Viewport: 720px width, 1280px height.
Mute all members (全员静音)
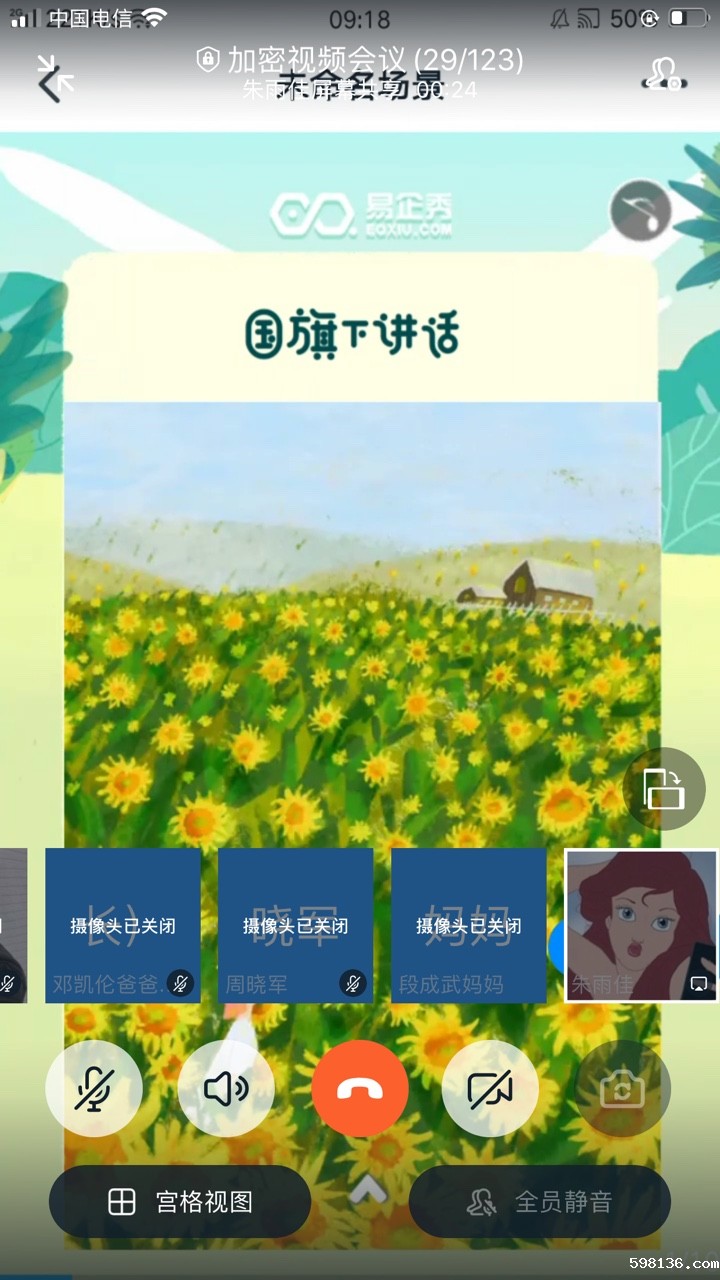pyautogui.click(x=540, y=1201)
